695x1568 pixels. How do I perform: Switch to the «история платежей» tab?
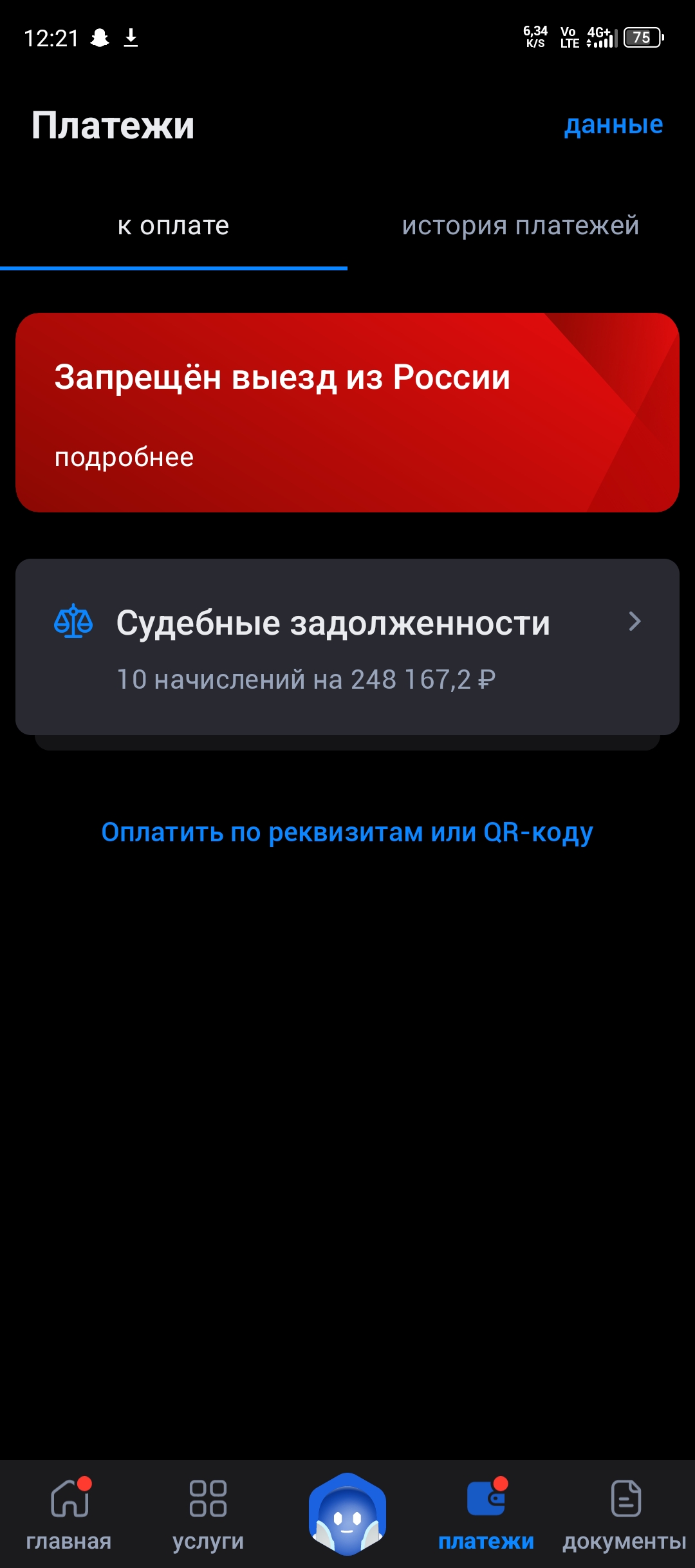coord(521,226)
